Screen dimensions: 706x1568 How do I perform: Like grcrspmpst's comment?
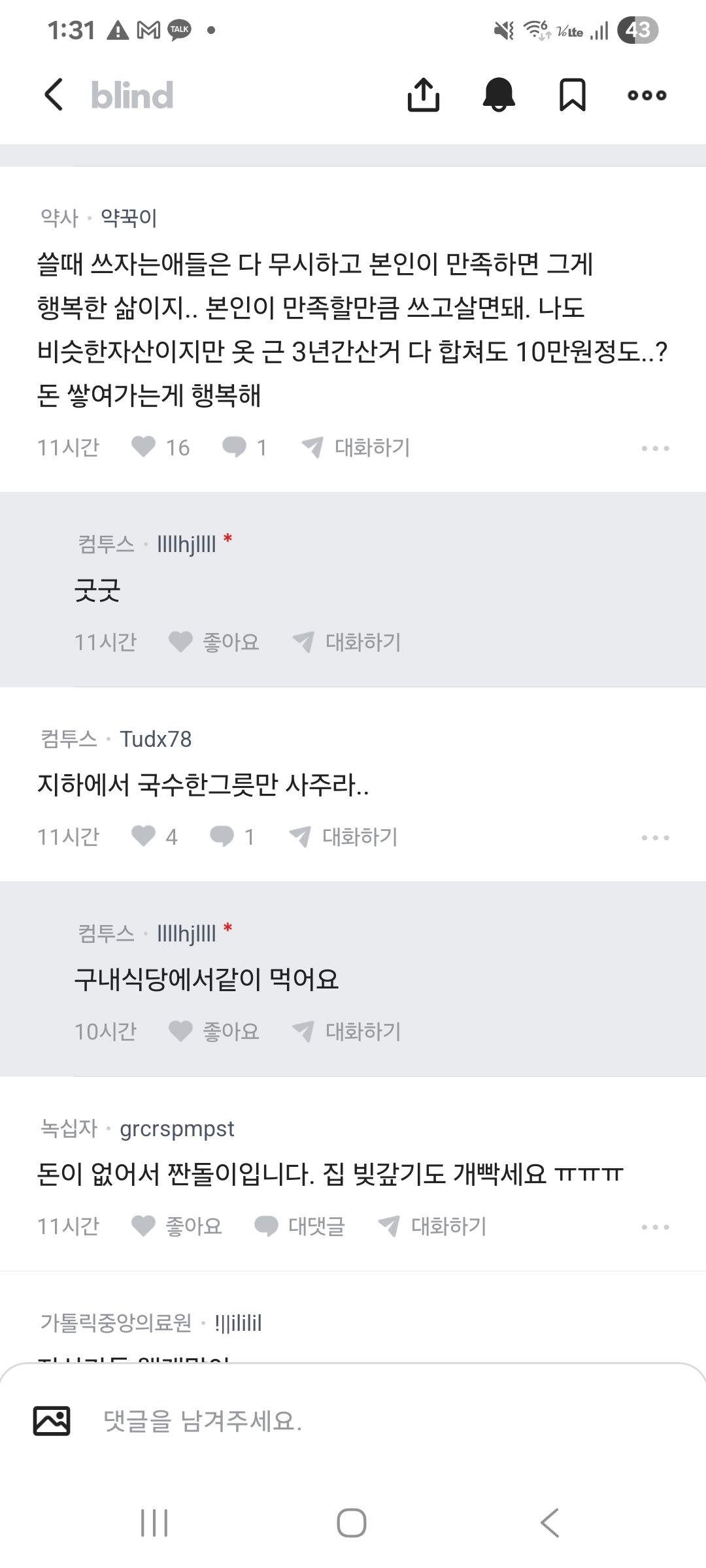pyautogui.click(x=176, y=1226)
